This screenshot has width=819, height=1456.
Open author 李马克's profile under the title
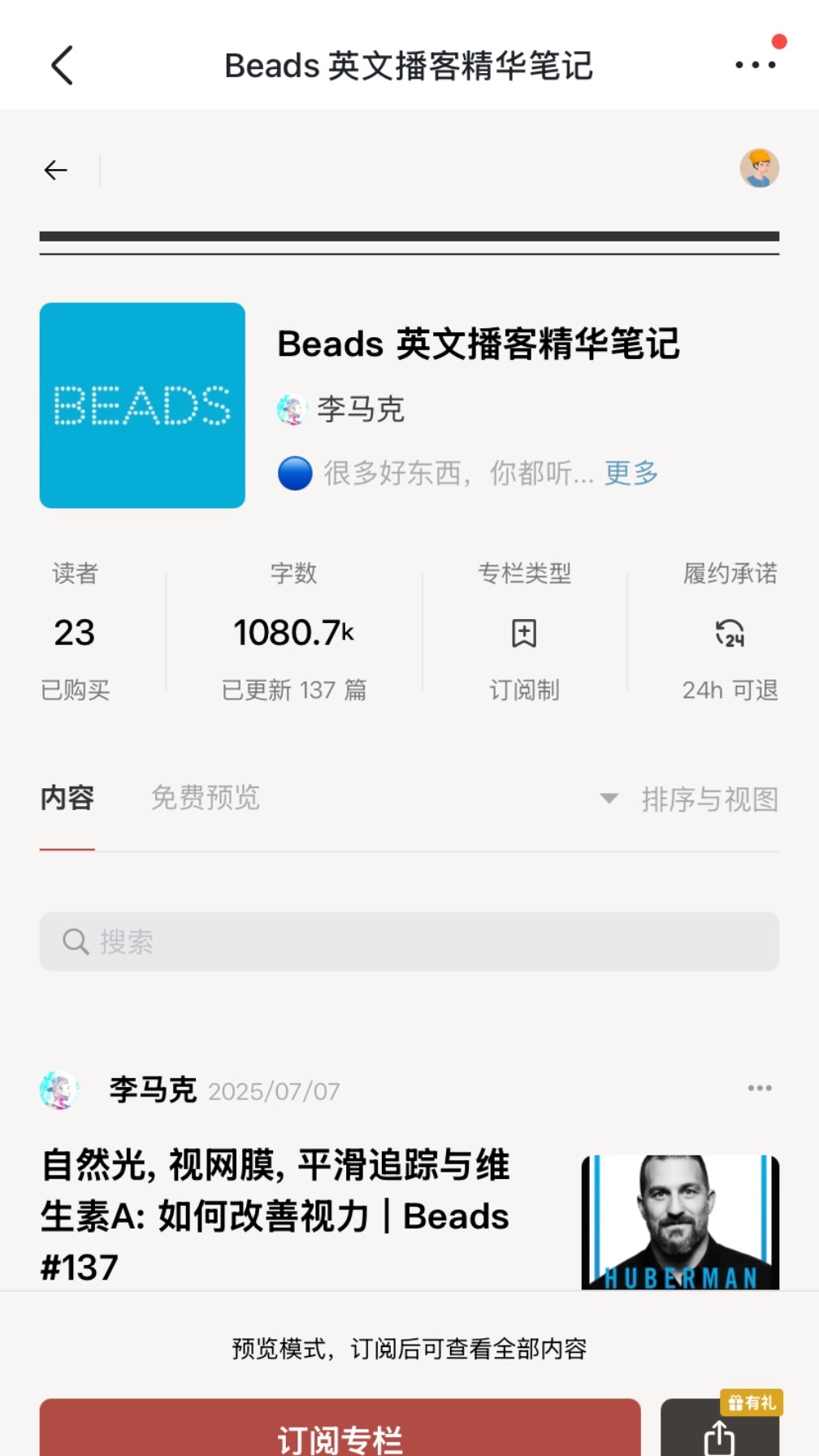(x=340, y=409)
